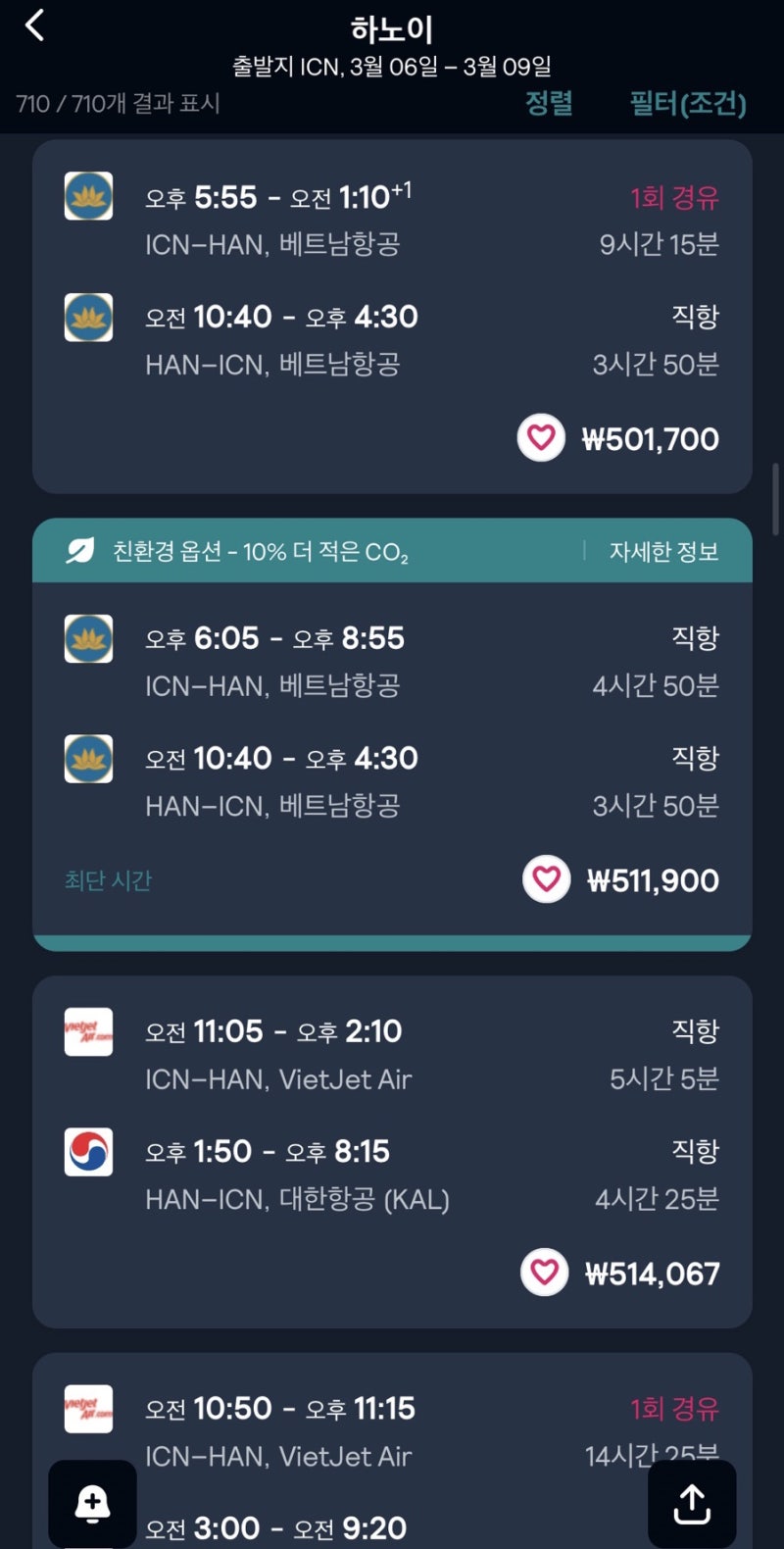Screen dimensions: 784x1549
Task: Share these search results
Action: [x=692, y=1504]
